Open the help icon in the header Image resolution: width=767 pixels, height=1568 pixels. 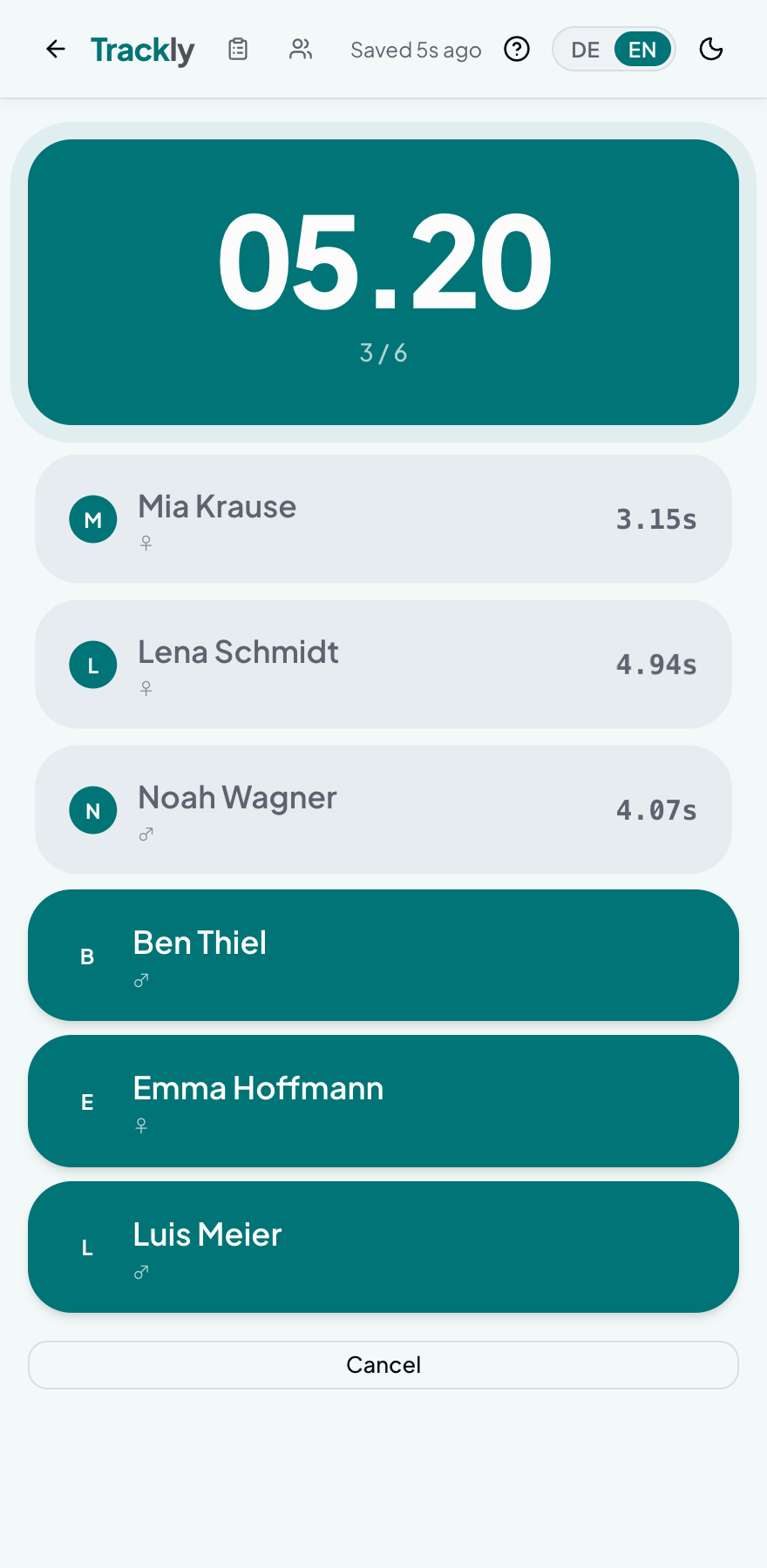tap(517, 50)
